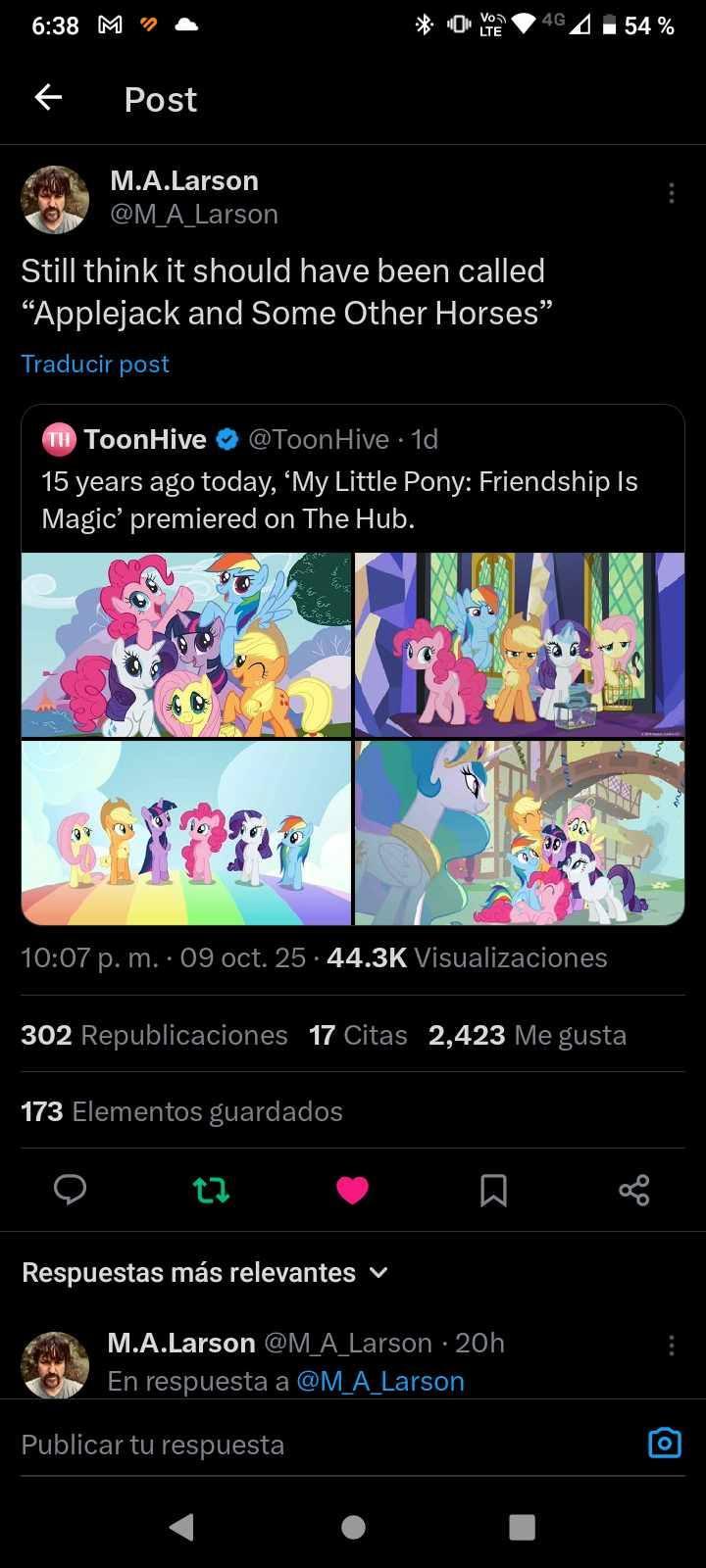Go back using the top arrow
The height and width of the screenshot is (1568, 706).
click(48, 97)
